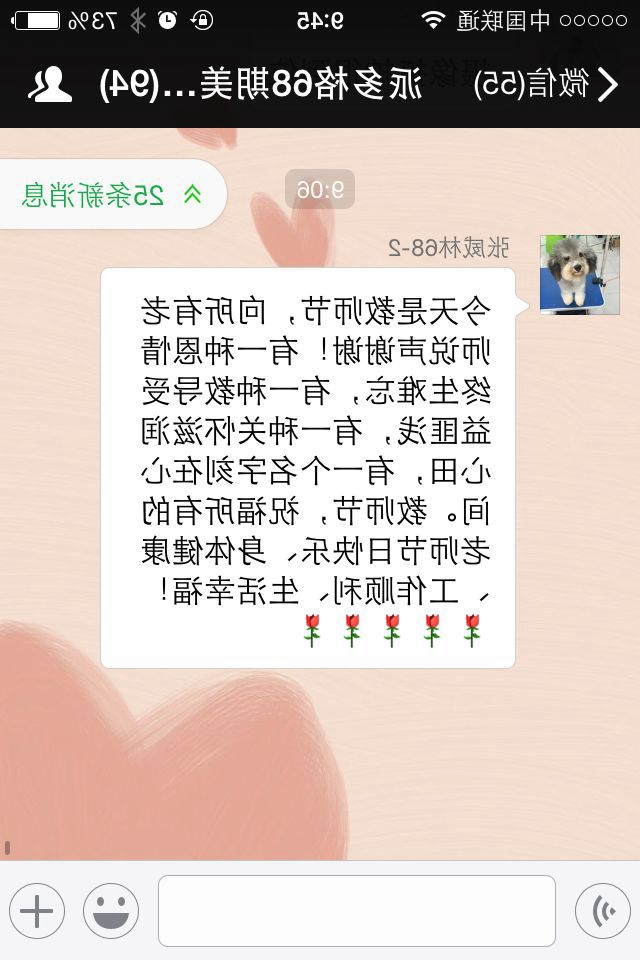Open the plus attachments menu
This screenshot has width=640, height=960.
click(37, 911)
